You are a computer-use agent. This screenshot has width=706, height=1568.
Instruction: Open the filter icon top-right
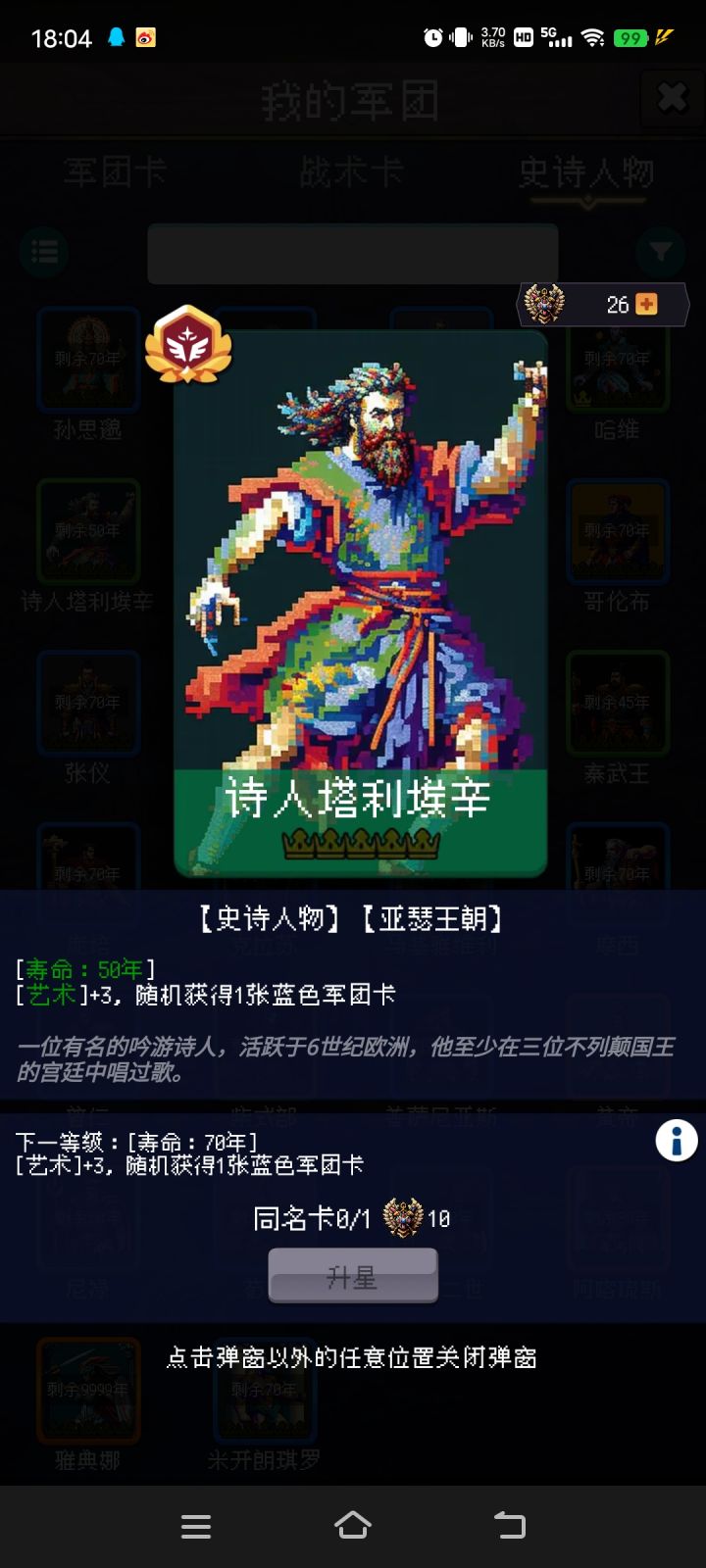pos(661,252)
